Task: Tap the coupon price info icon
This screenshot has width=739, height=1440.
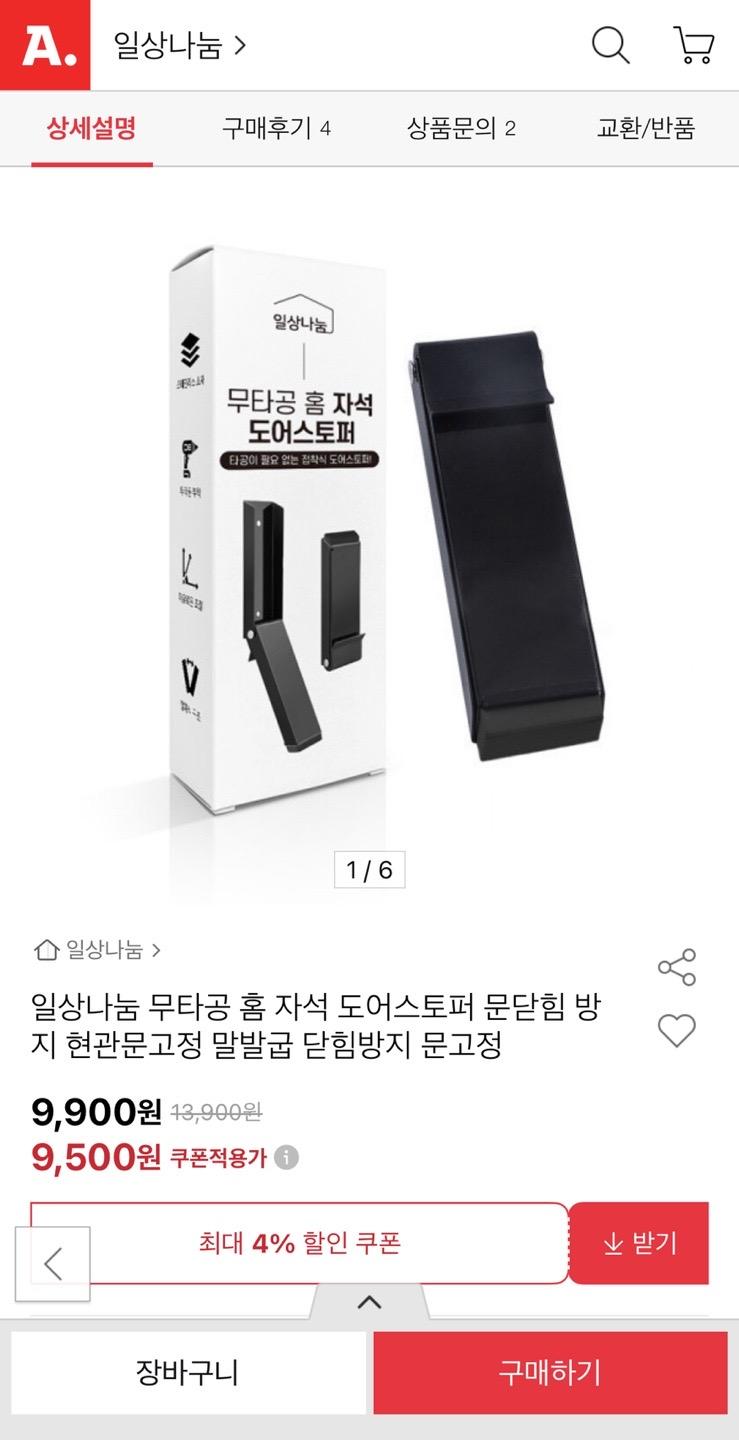Action: point(286,1157)
